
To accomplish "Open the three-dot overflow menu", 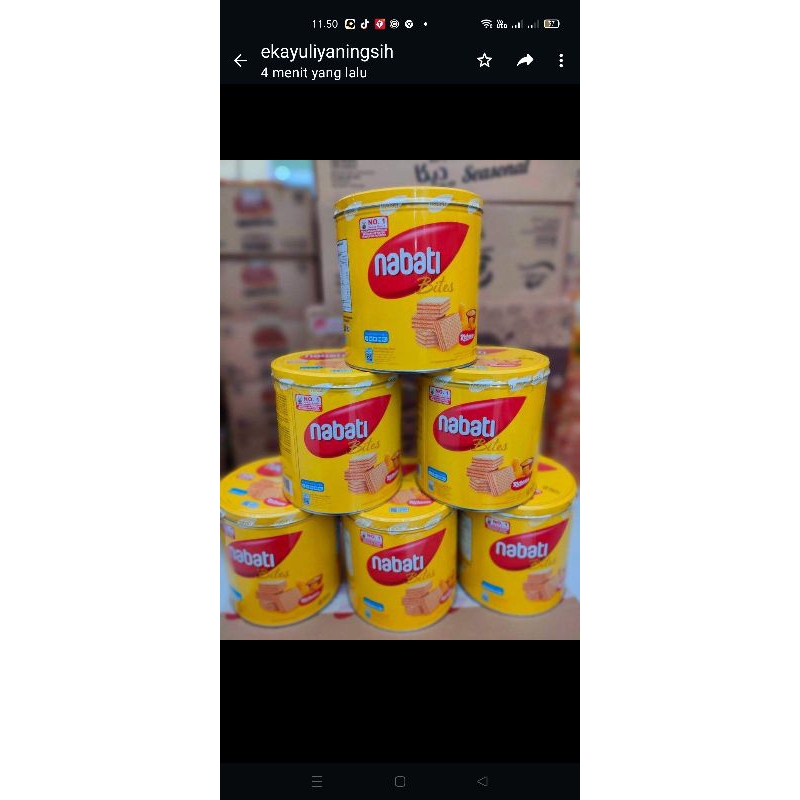I will pos(561,61).
